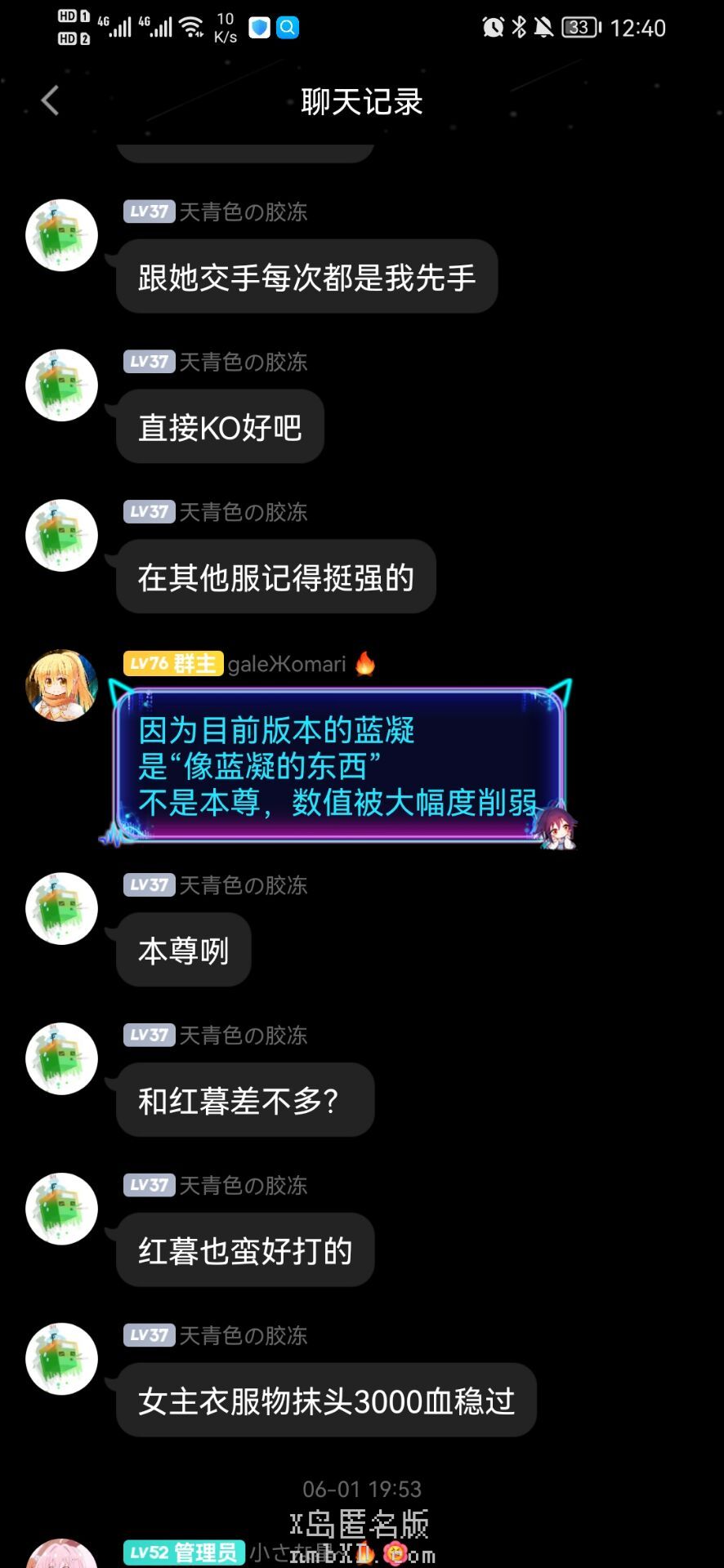Go back from the chat record page
Screen dimensions: 724x1568
pyautogui.click(x=50, y=101)
